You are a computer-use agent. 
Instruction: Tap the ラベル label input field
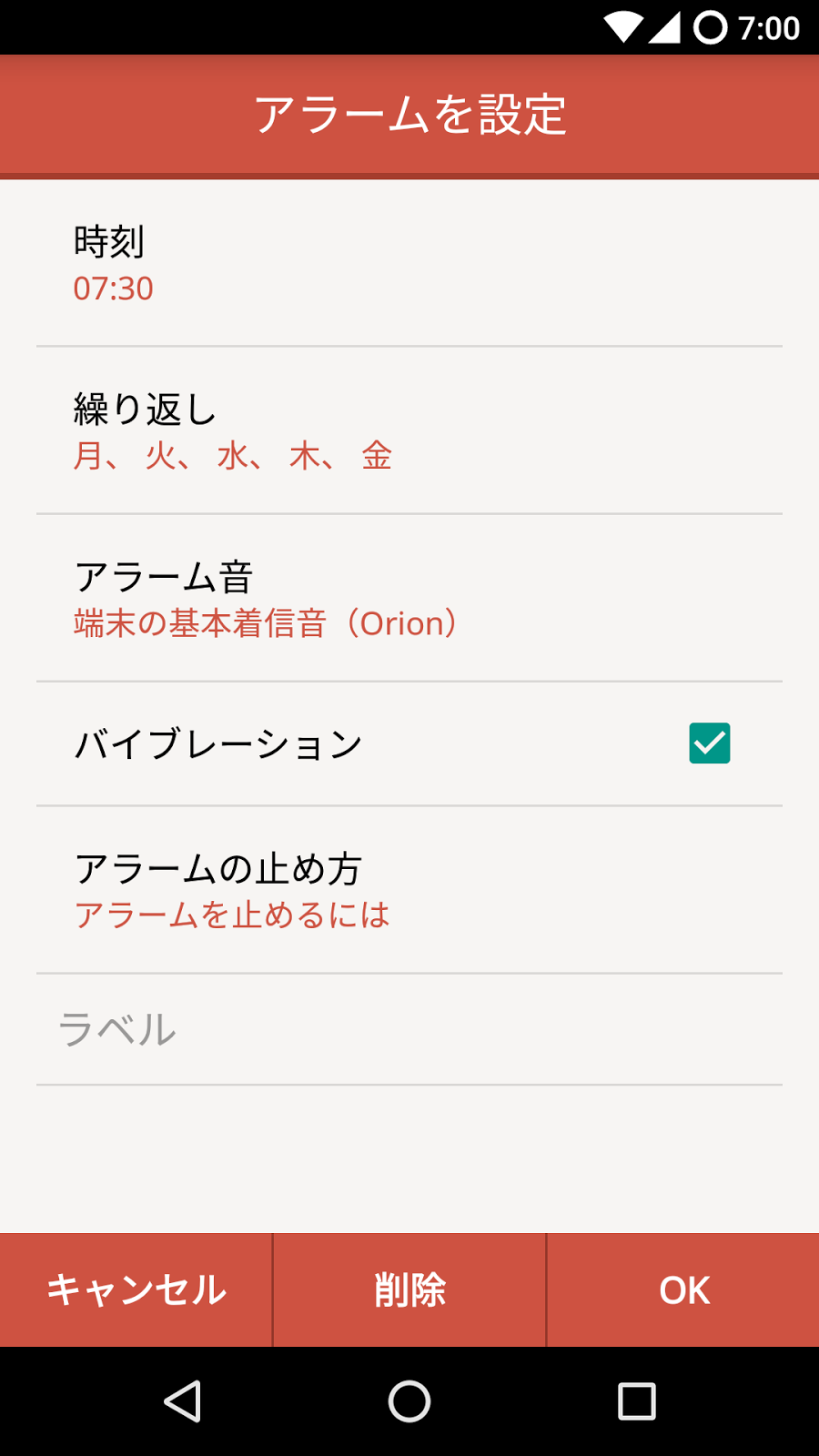pos(409,1030)
